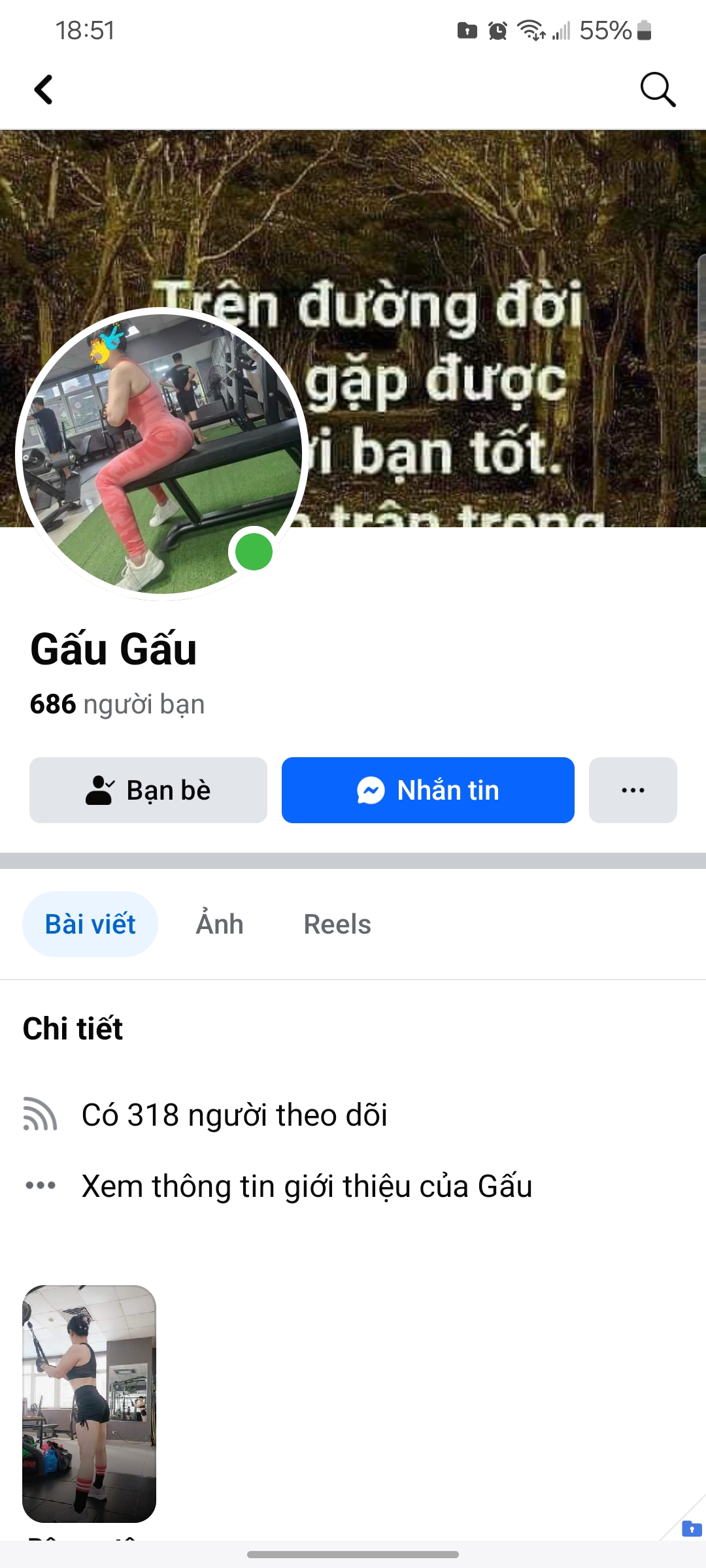Open Gấu Gấu's profile picture

pyautogui.click(x=160, y=454)
